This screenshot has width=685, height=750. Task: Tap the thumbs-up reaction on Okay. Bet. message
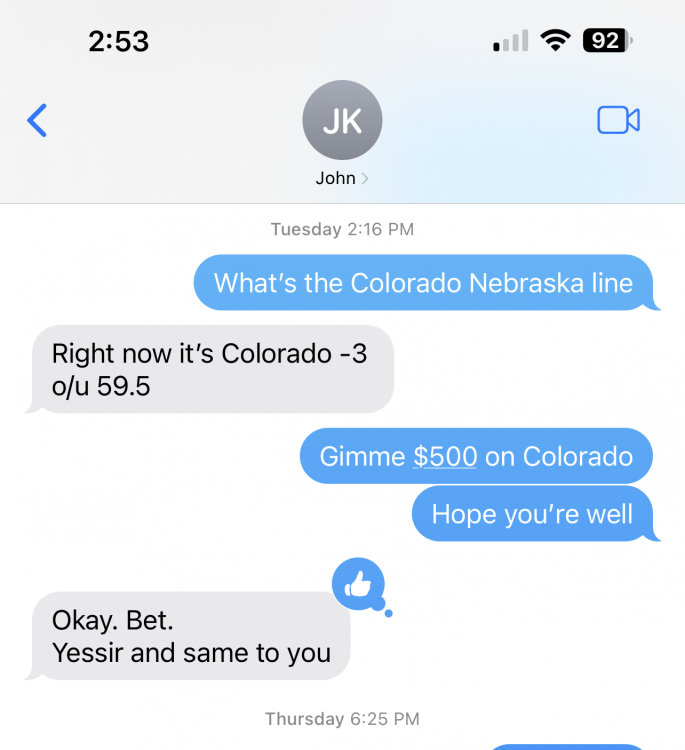pyautogui.click(x=358, y=585)
